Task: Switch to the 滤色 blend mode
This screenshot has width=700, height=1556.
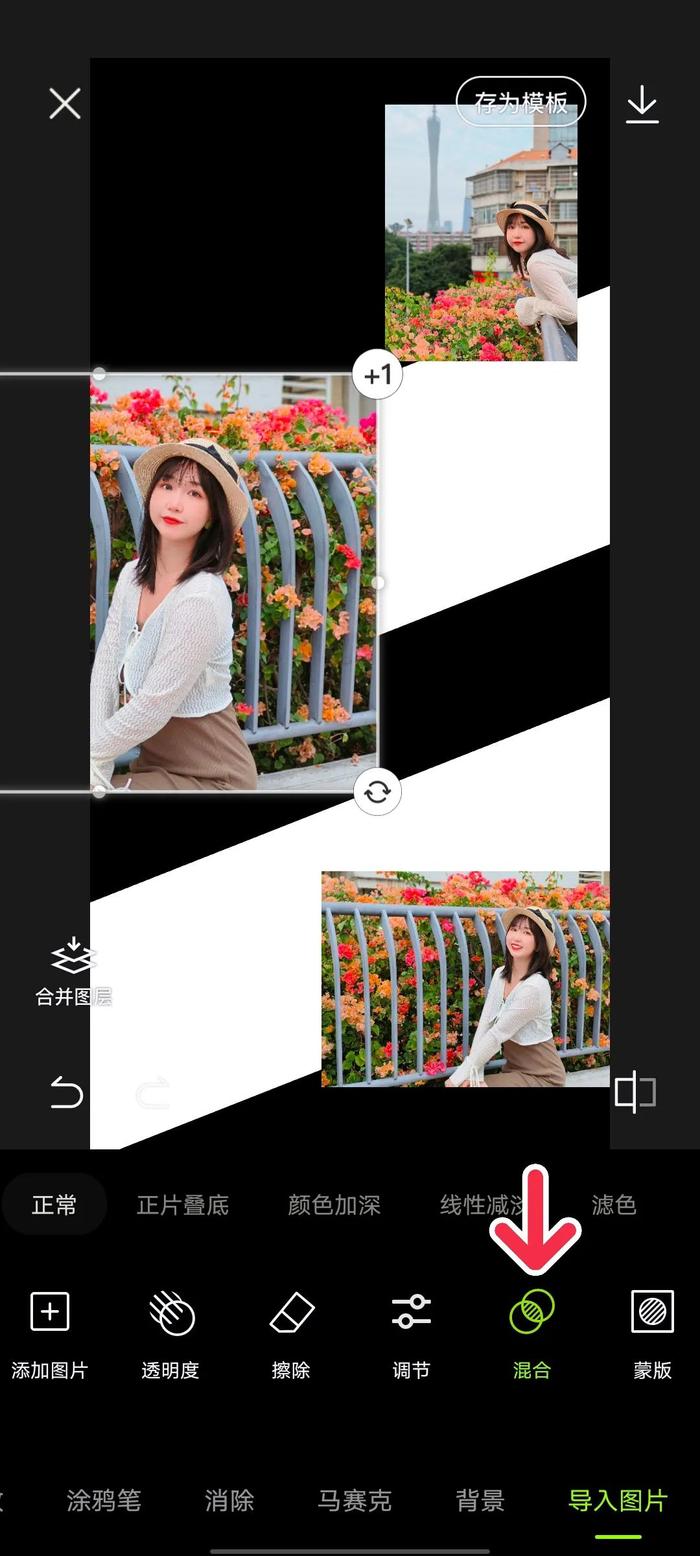Action: (613, 1205)
